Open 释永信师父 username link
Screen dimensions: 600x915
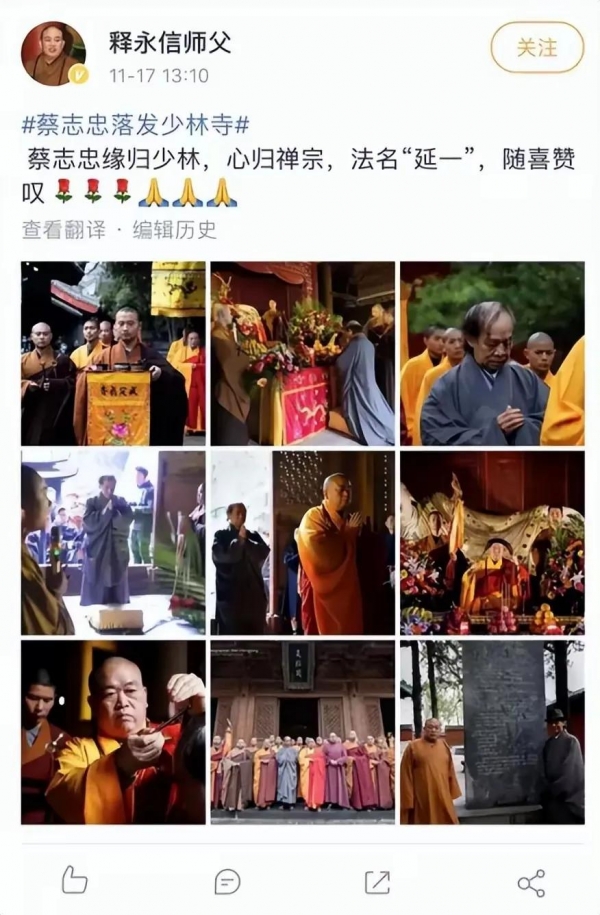170,43
